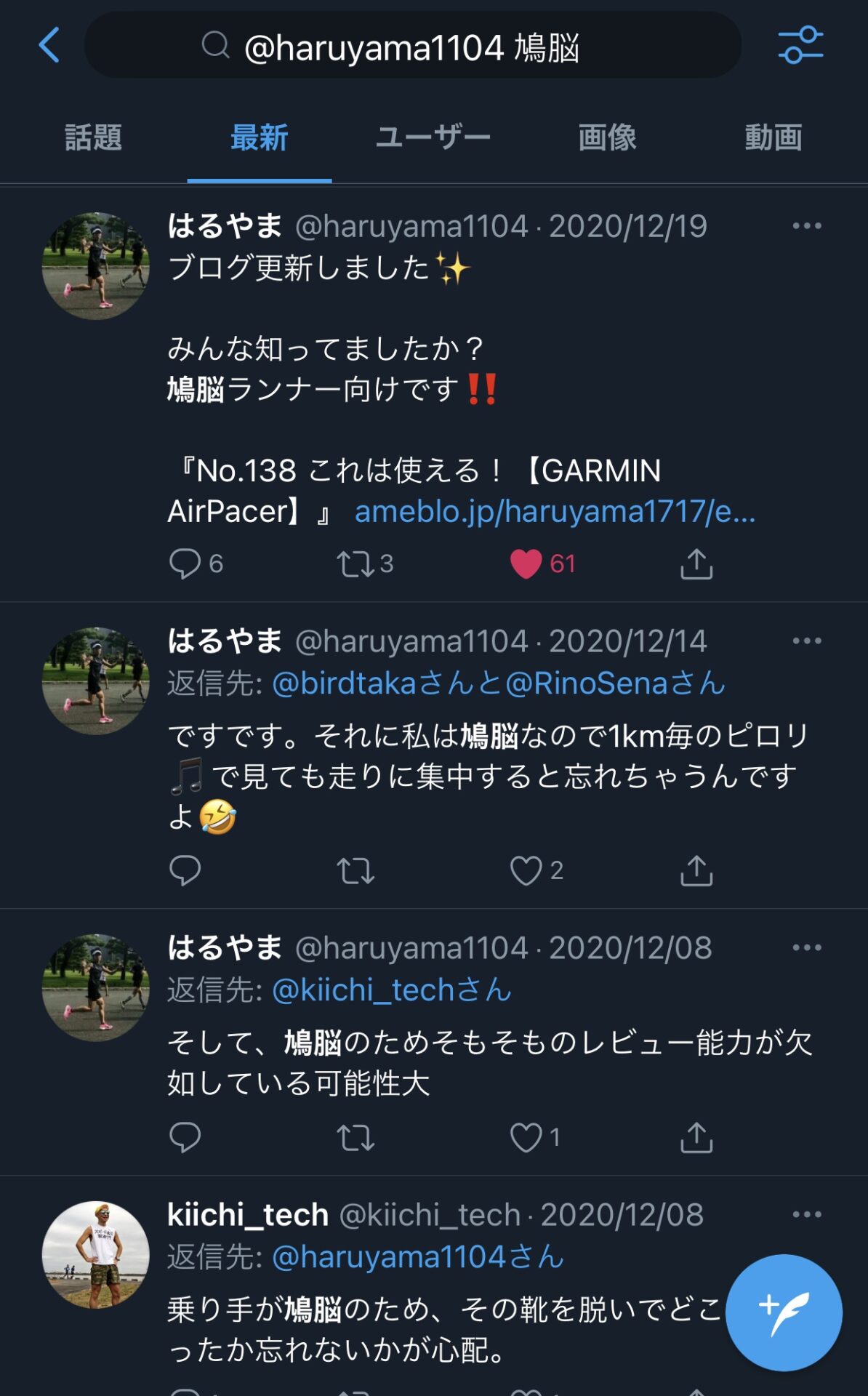Like the 2020/12/14 reply tweet
This screenshot has width=868, height=1396.
[x=526, y=870]
